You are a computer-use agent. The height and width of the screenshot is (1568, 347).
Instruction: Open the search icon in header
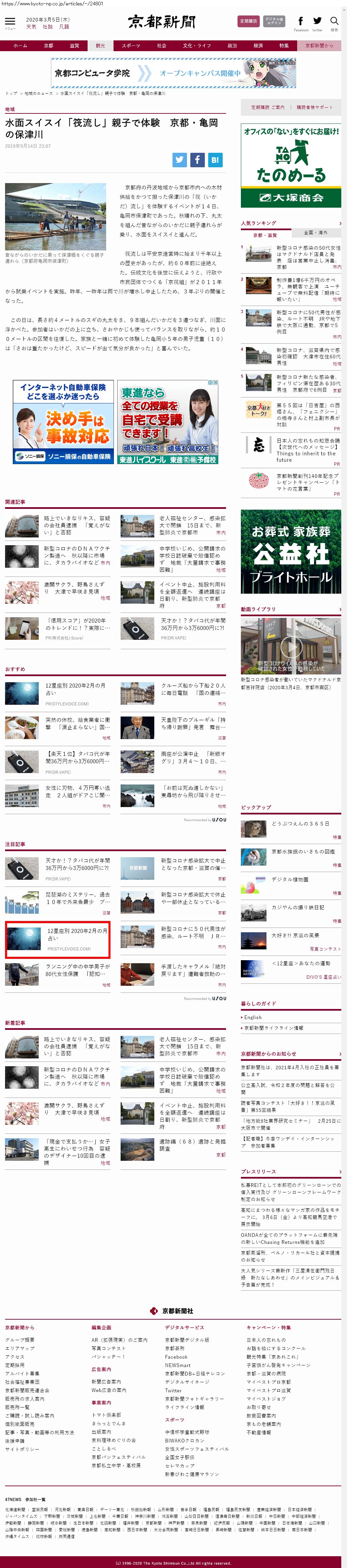(334, 22)
